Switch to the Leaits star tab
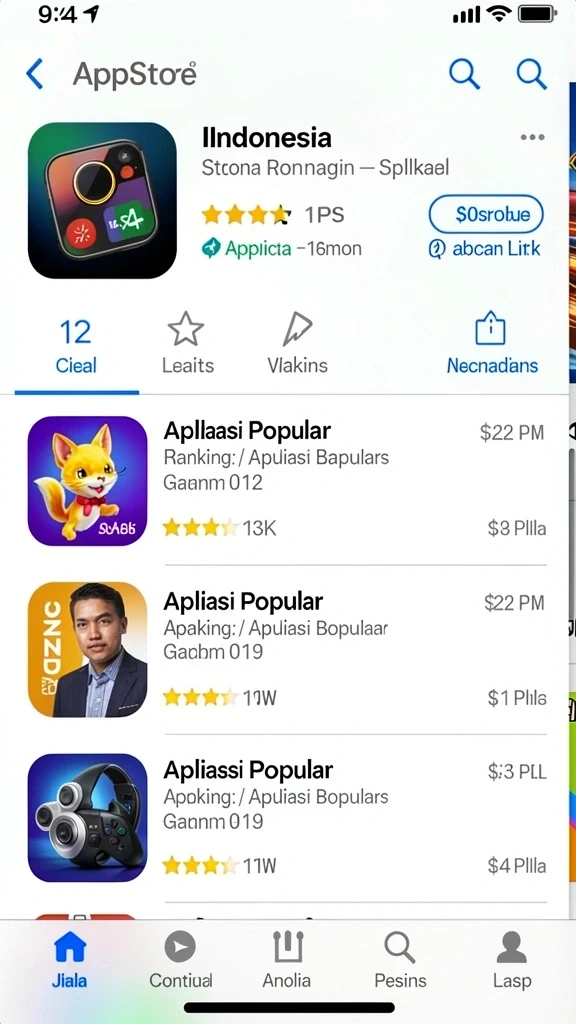This screenshot has width=576, height=1024. coord(187,347)
